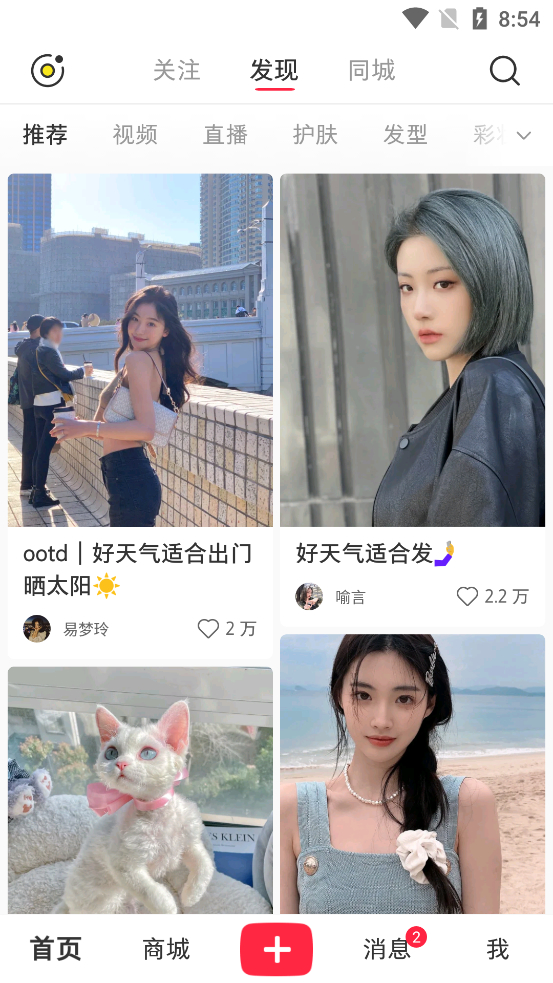Select the 发型 category
The image size is (553, 983).
pyautogui.click(x=406, y=135)
